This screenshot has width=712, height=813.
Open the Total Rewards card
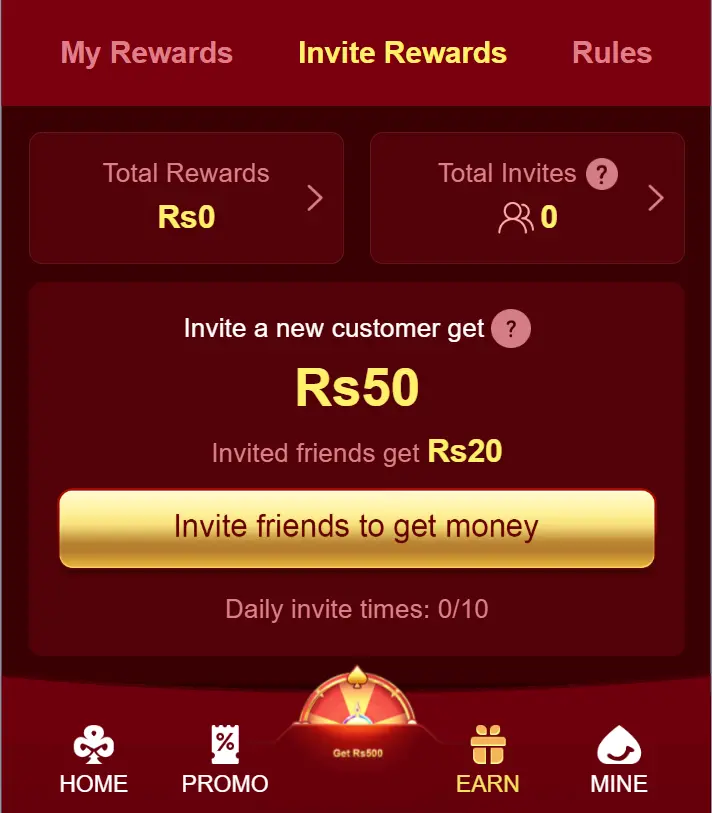coord(186,198)
